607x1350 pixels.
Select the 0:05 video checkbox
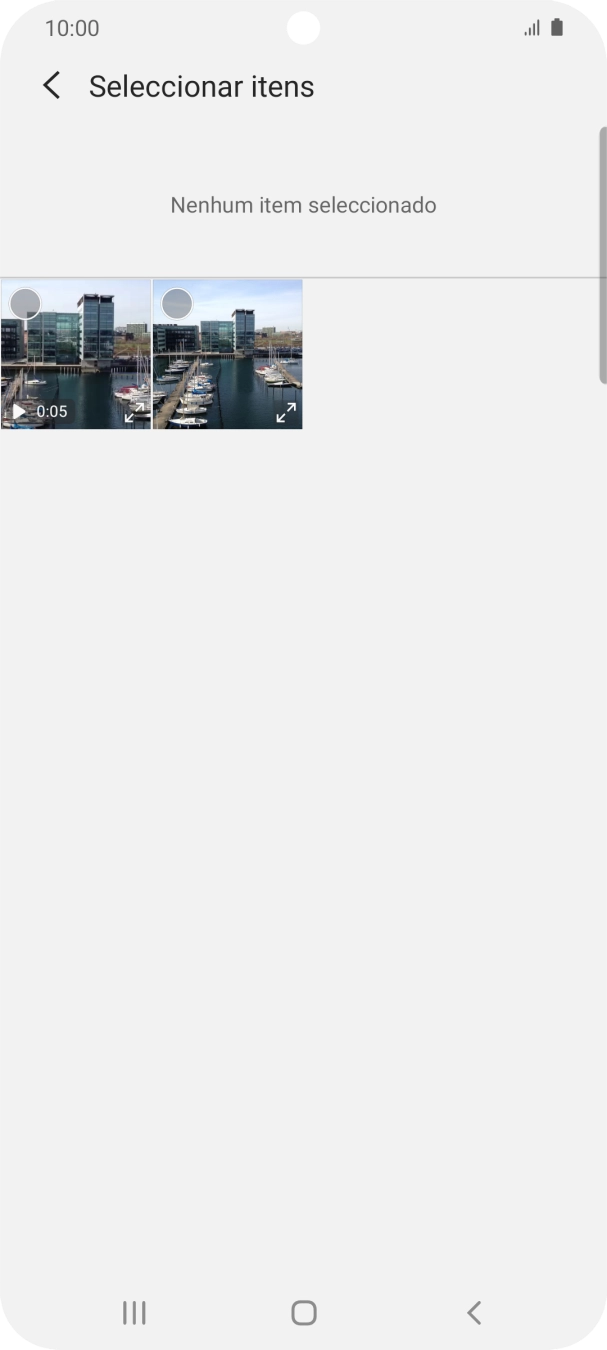(x=25, y=303)
